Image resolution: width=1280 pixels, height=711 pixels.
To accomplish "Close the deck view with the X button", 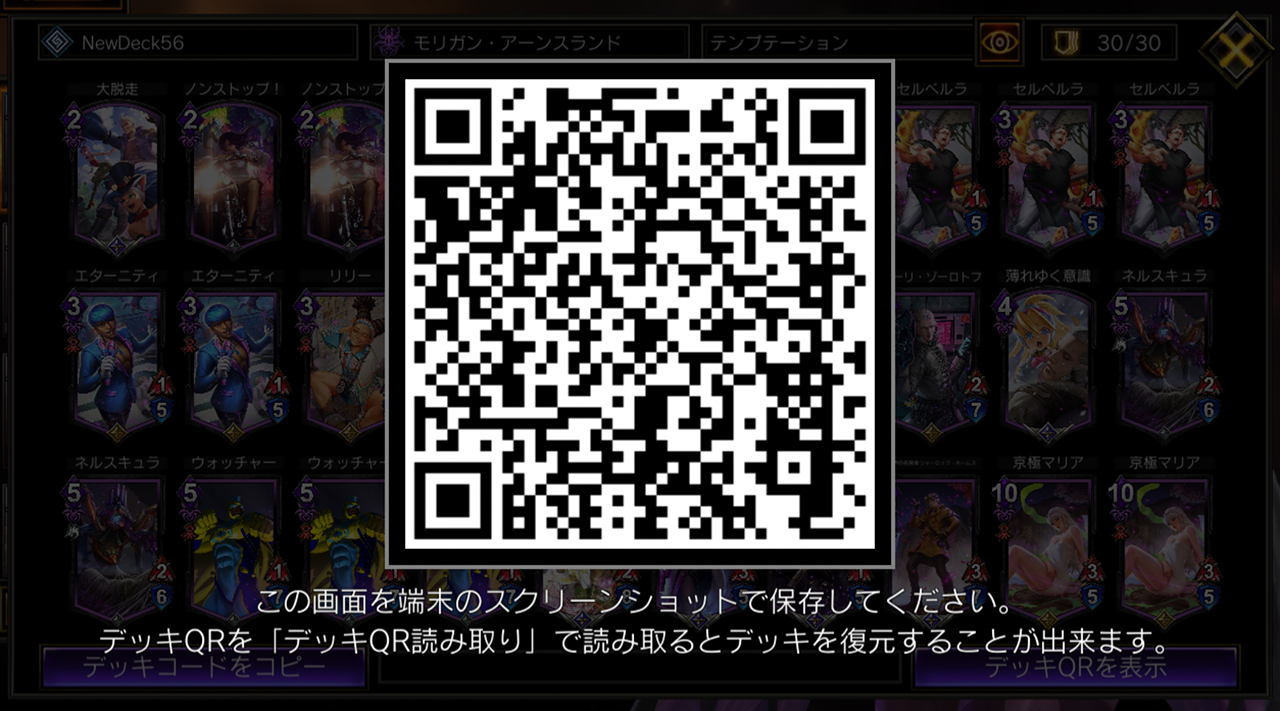I will (x=1236, y=44).
